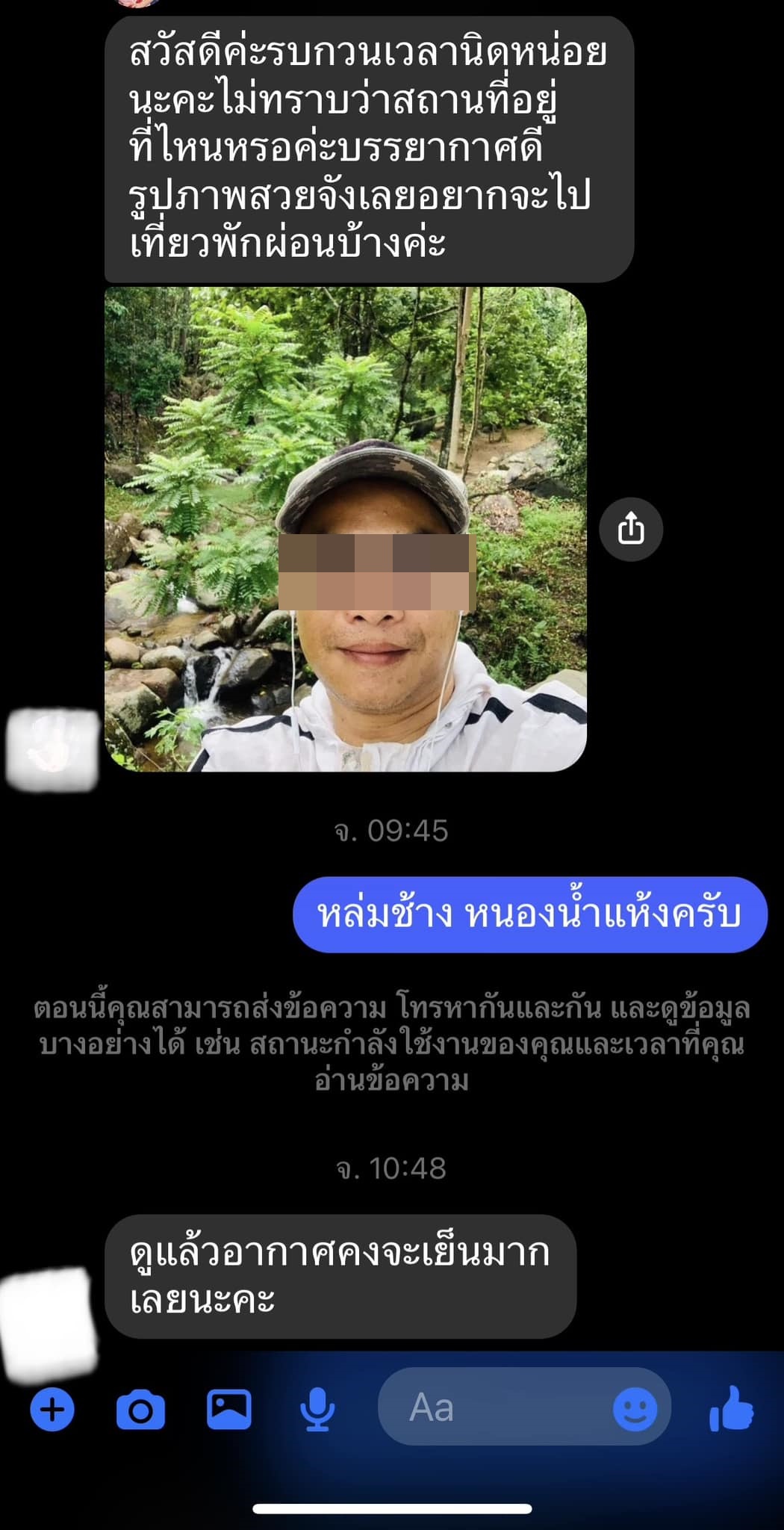Open the selfie photo in full screen
The height and width of the screenshot is (1530, 784).
pos(347,530)
